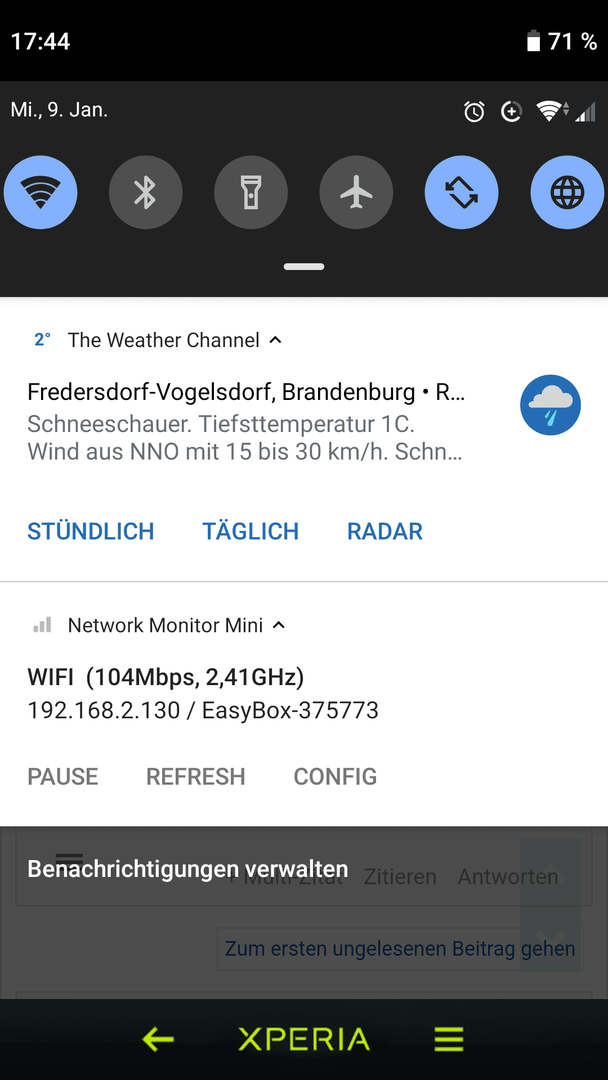
Task: Collapse The Weather Channel notification
Action: 275,340
